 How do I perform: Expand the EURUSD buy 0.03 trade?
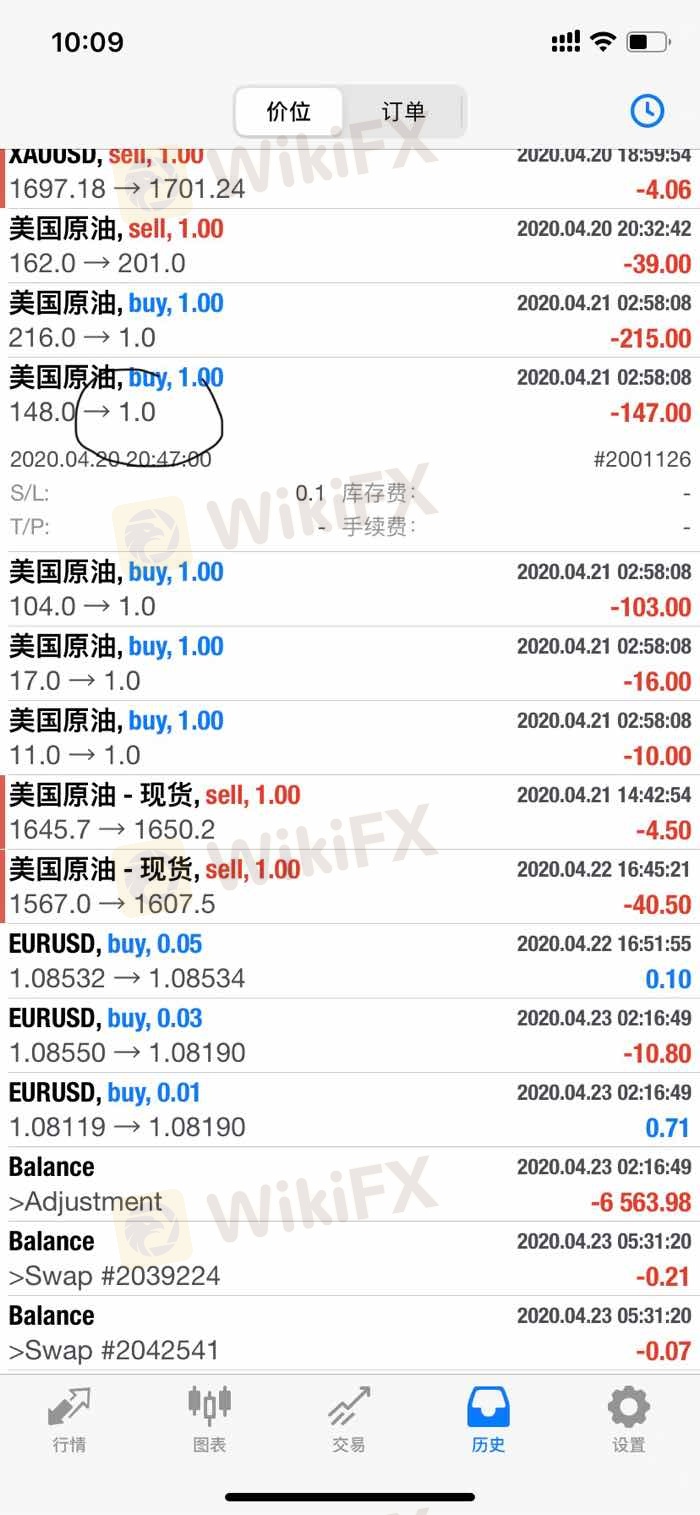350,1035
